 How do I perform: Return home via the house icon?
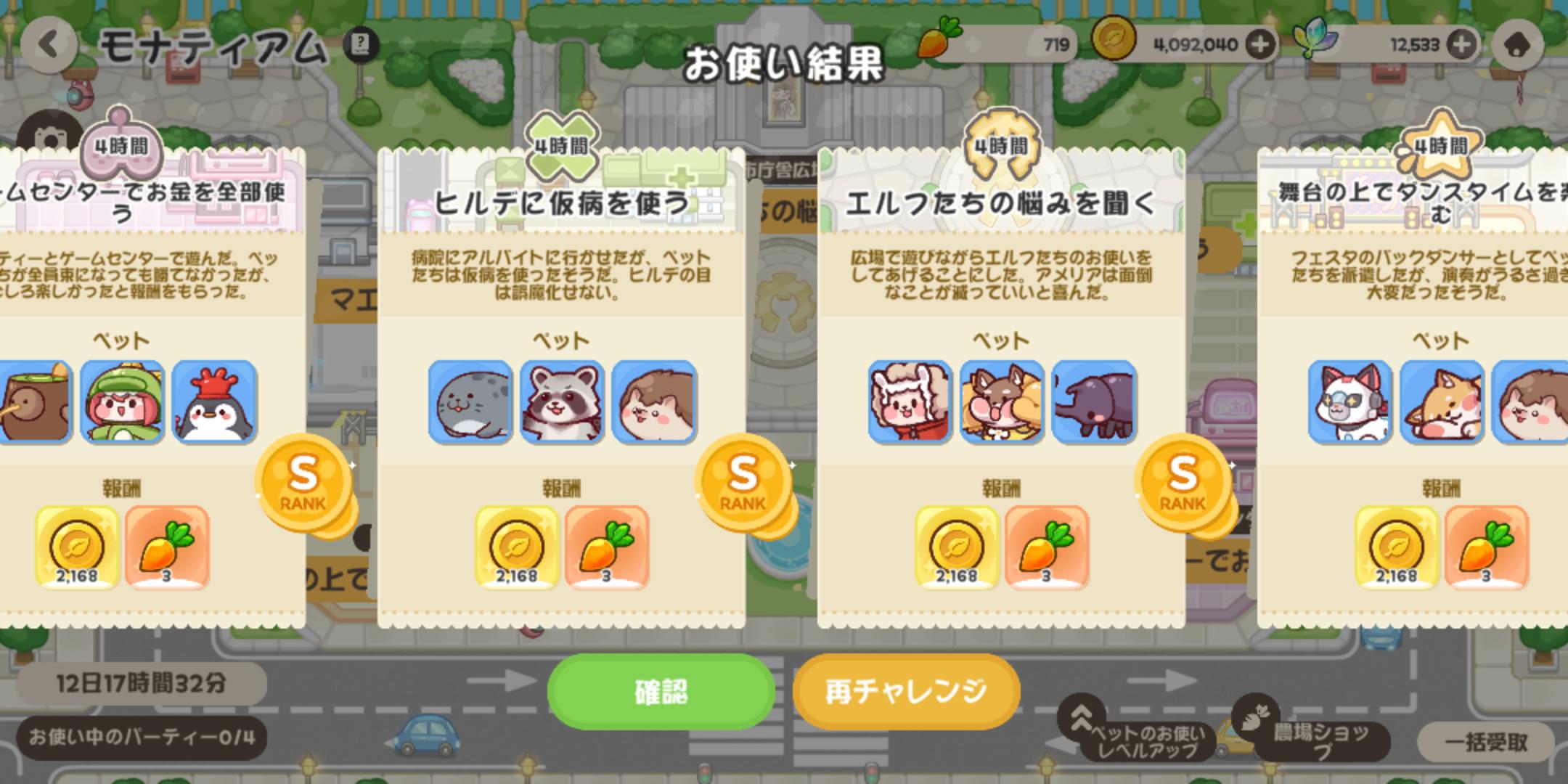point(1518,45)
